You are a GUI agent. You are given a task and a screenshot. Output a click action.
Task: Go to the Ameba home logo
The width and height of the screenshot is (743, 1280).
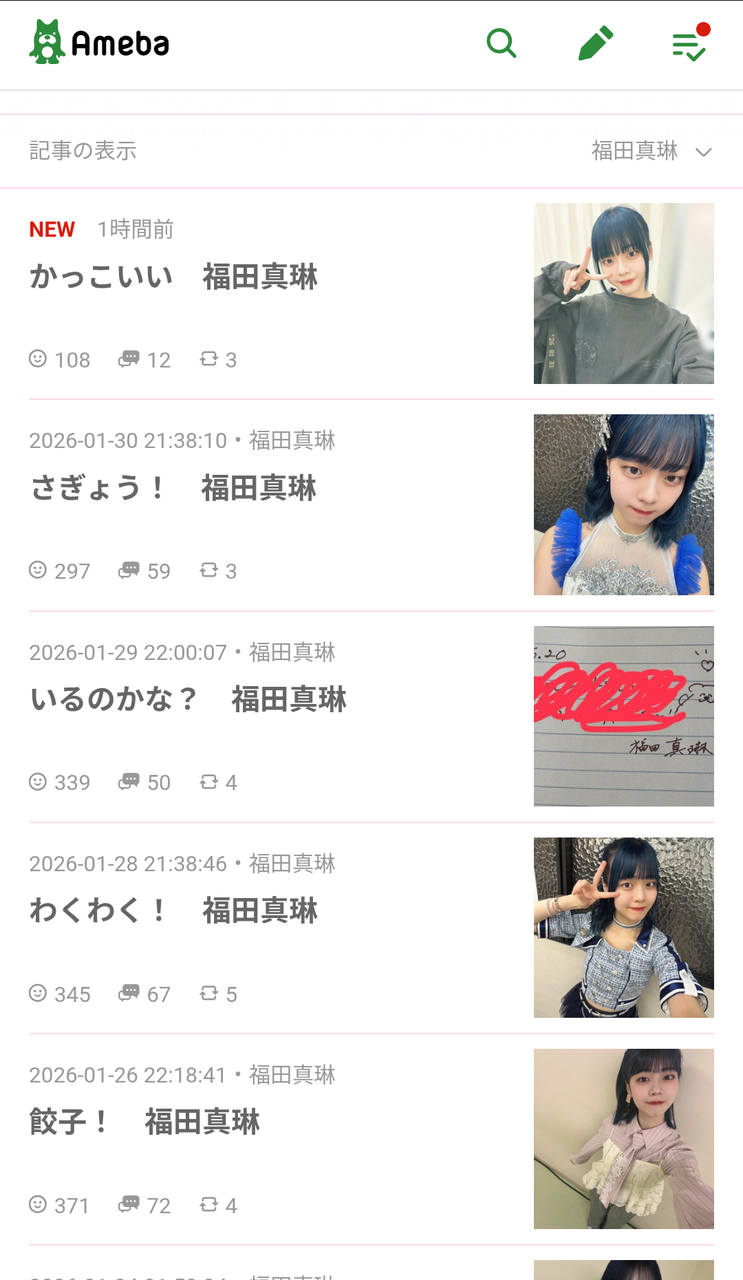coord(100,43)
